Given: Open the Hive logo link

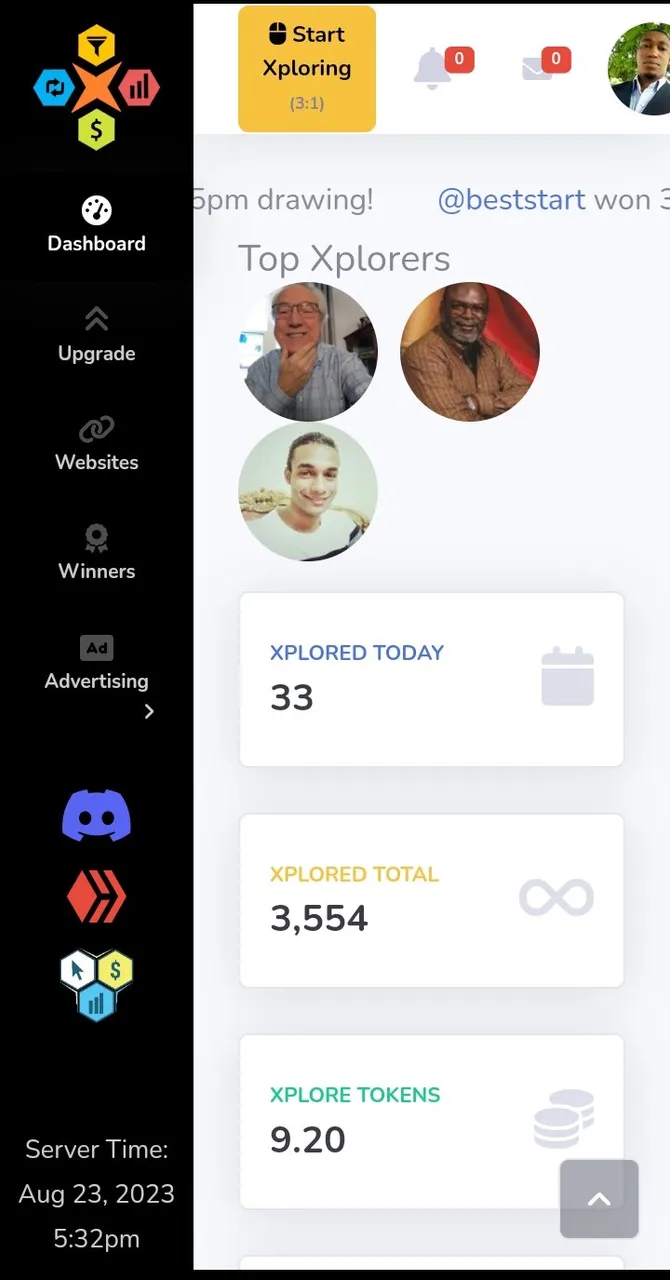Looking at the screenshot, I should point(96,896).
